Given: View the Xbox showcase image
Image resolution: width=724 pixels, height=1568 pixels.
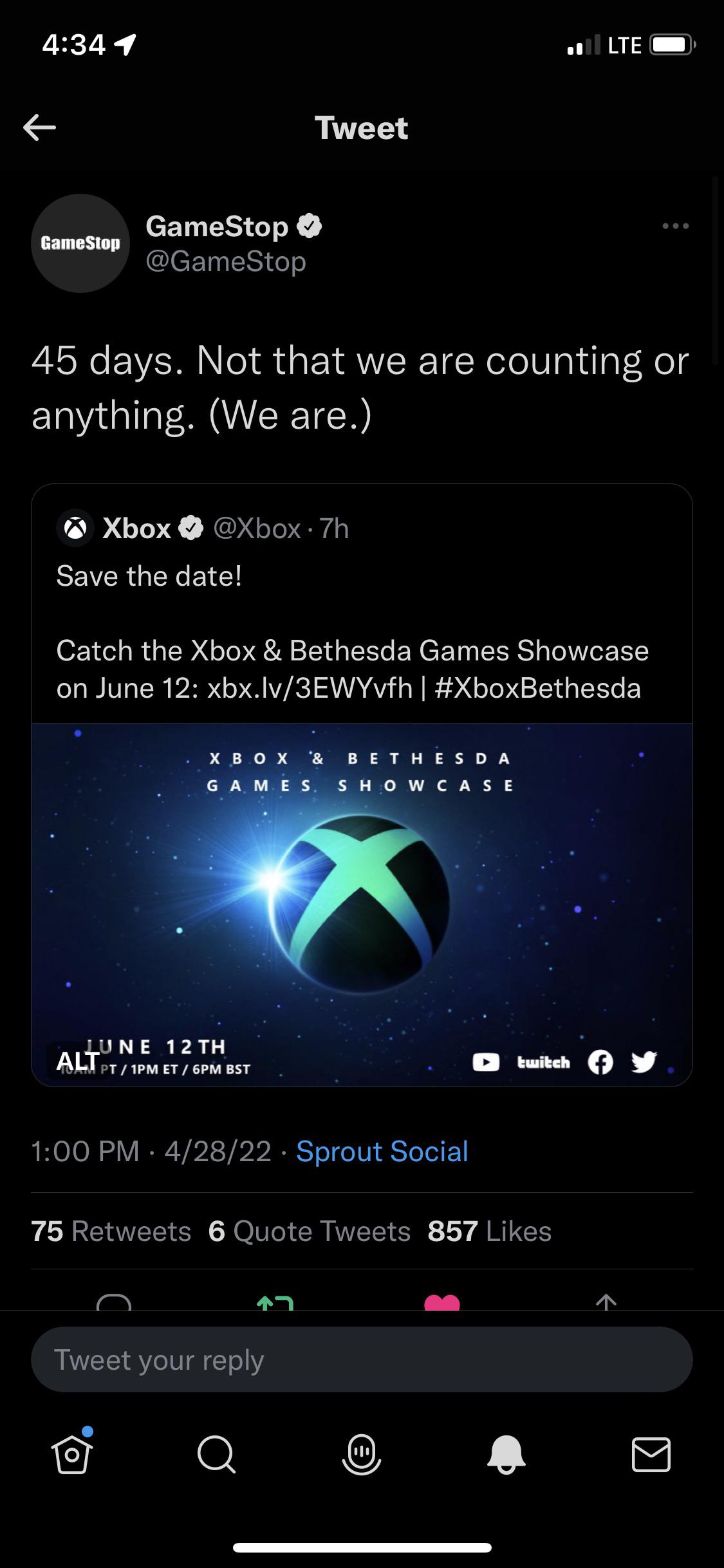Looking at the screenshot, I should click(362, 901).
